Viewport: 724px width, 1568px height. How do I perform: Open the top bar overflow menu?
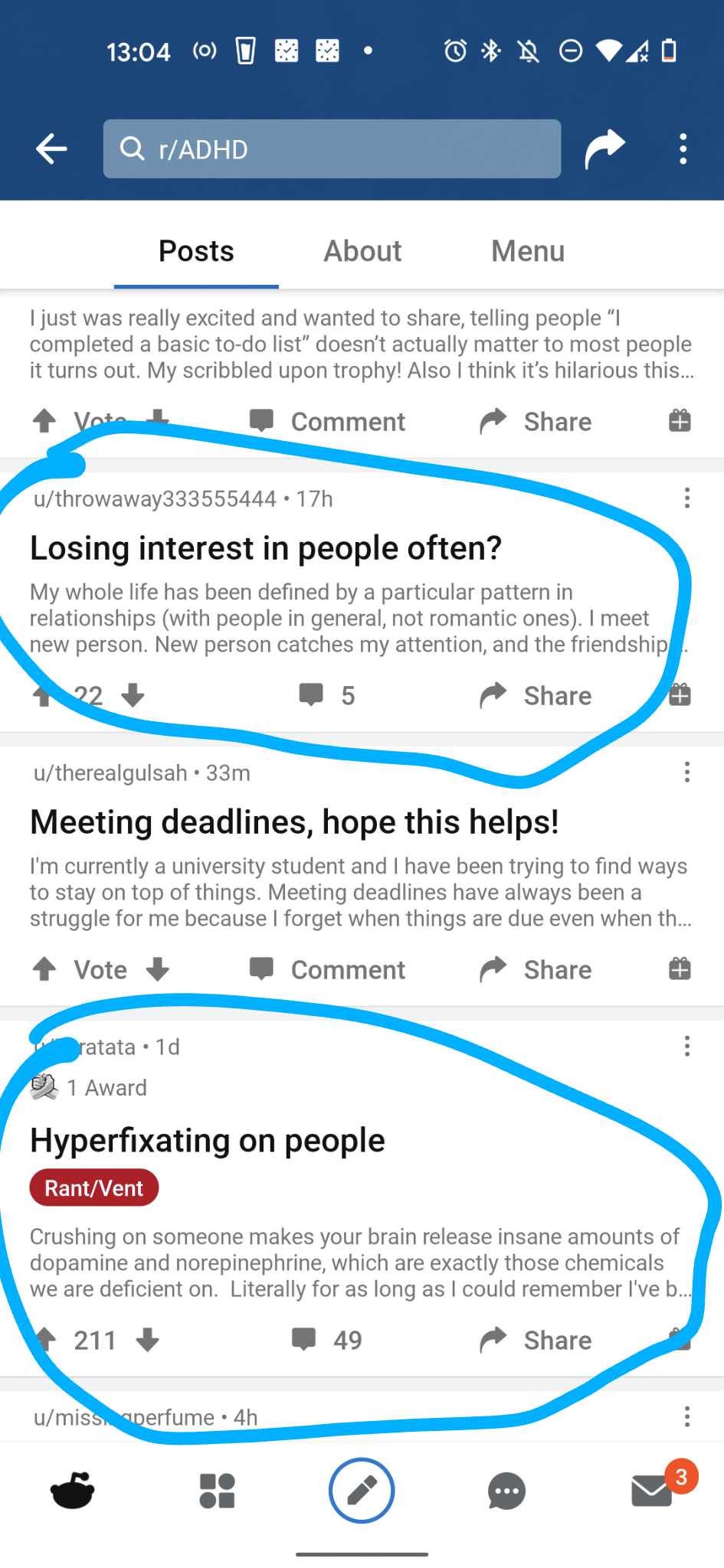pos(683,149)
